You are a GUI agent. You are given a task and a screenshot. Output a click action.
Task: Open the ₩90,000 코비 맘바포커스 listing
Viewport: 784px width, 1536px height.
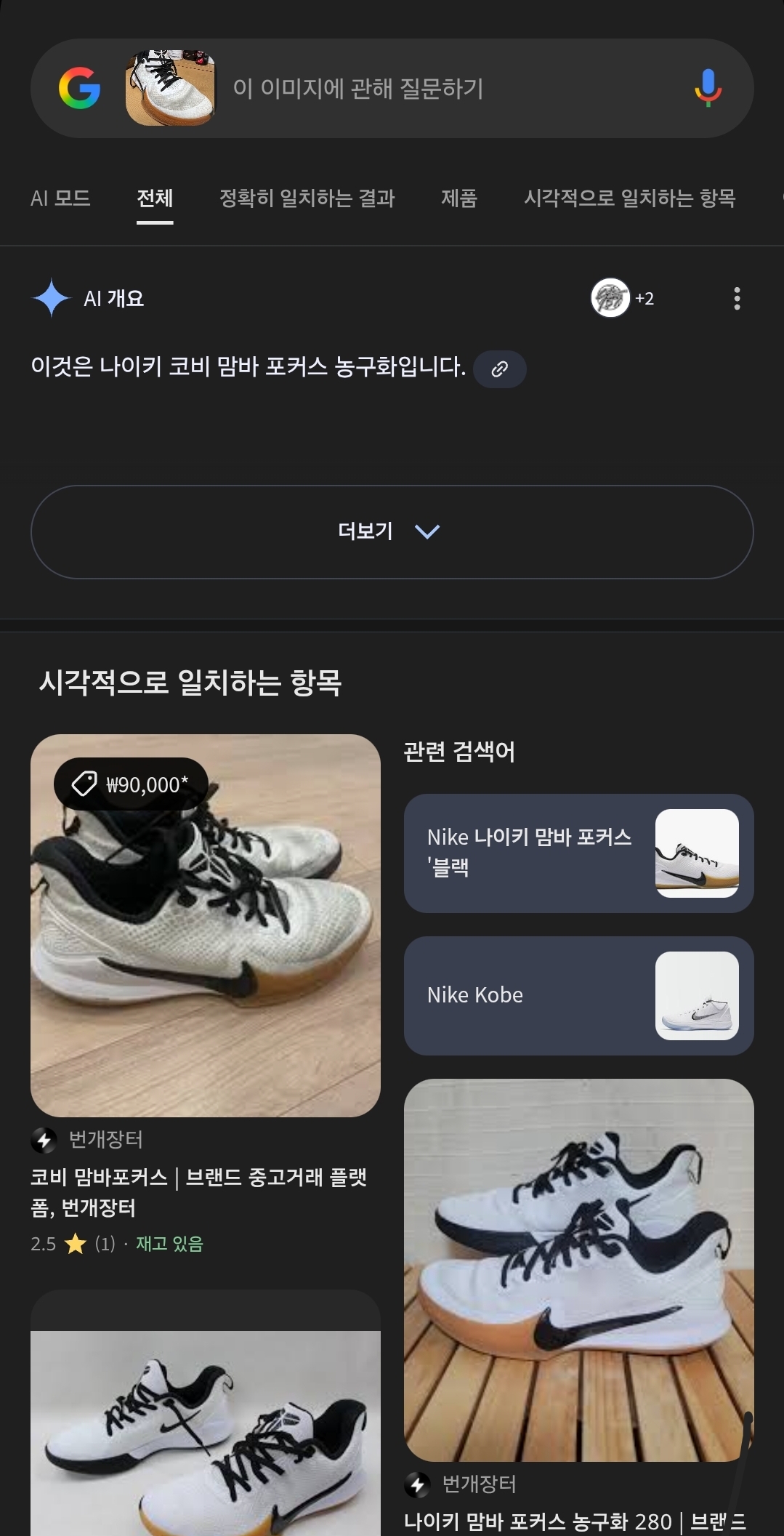(205, 925)
